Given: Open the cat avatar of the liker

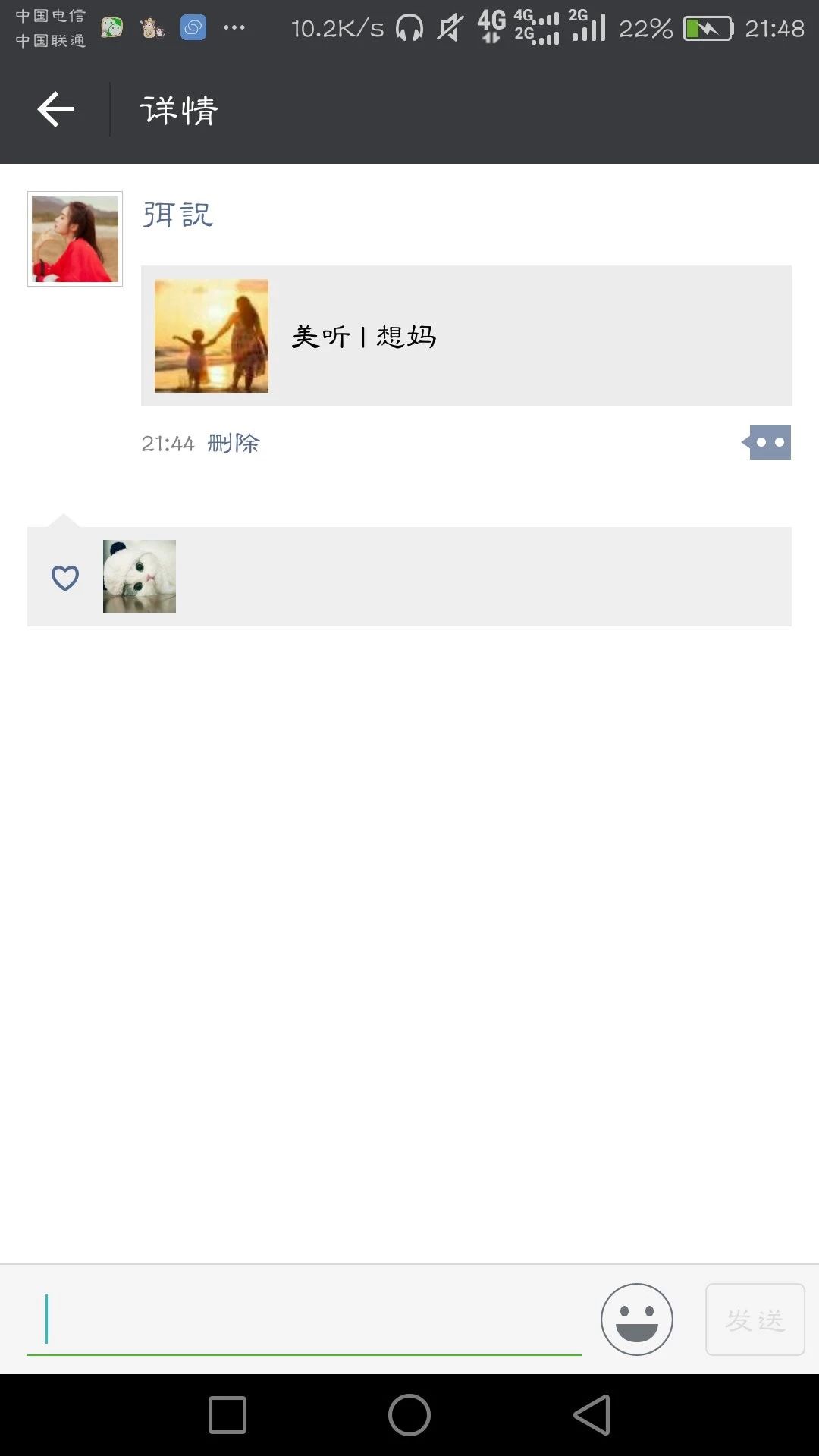Looking at the screenshot, I should coord(140,576).
